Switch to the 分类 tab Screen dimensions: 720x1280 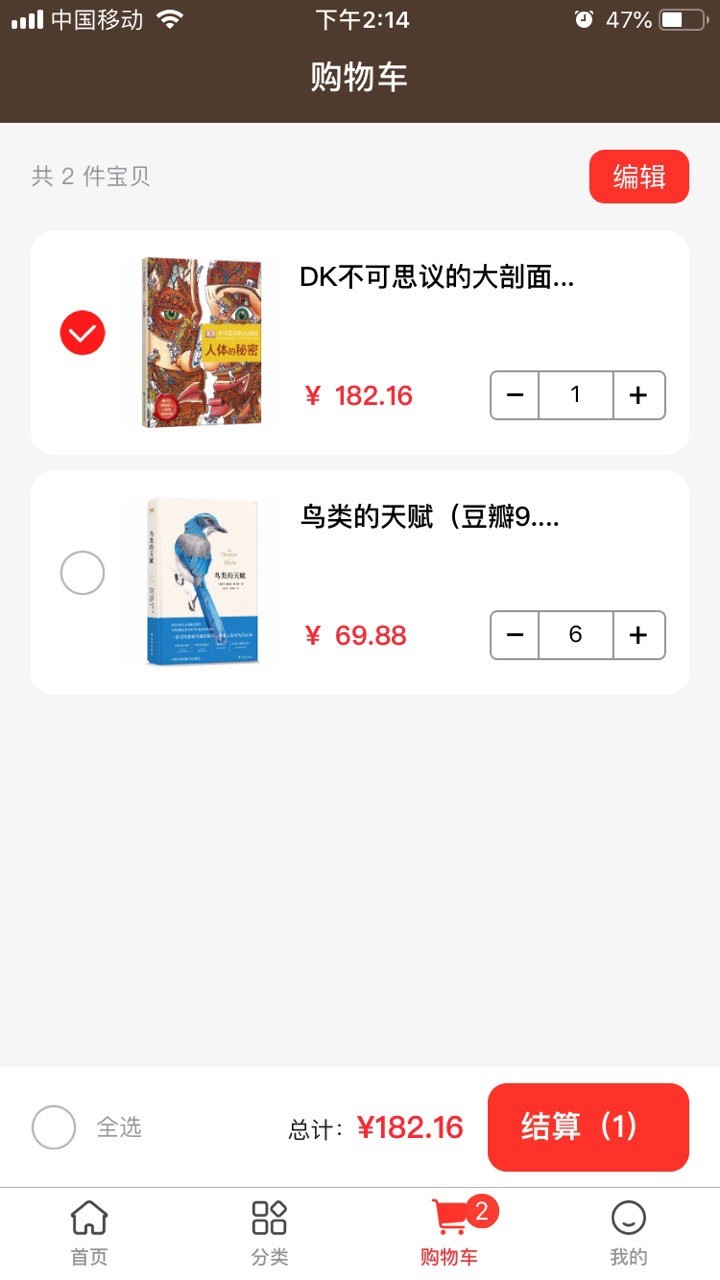pos(269,1233)
